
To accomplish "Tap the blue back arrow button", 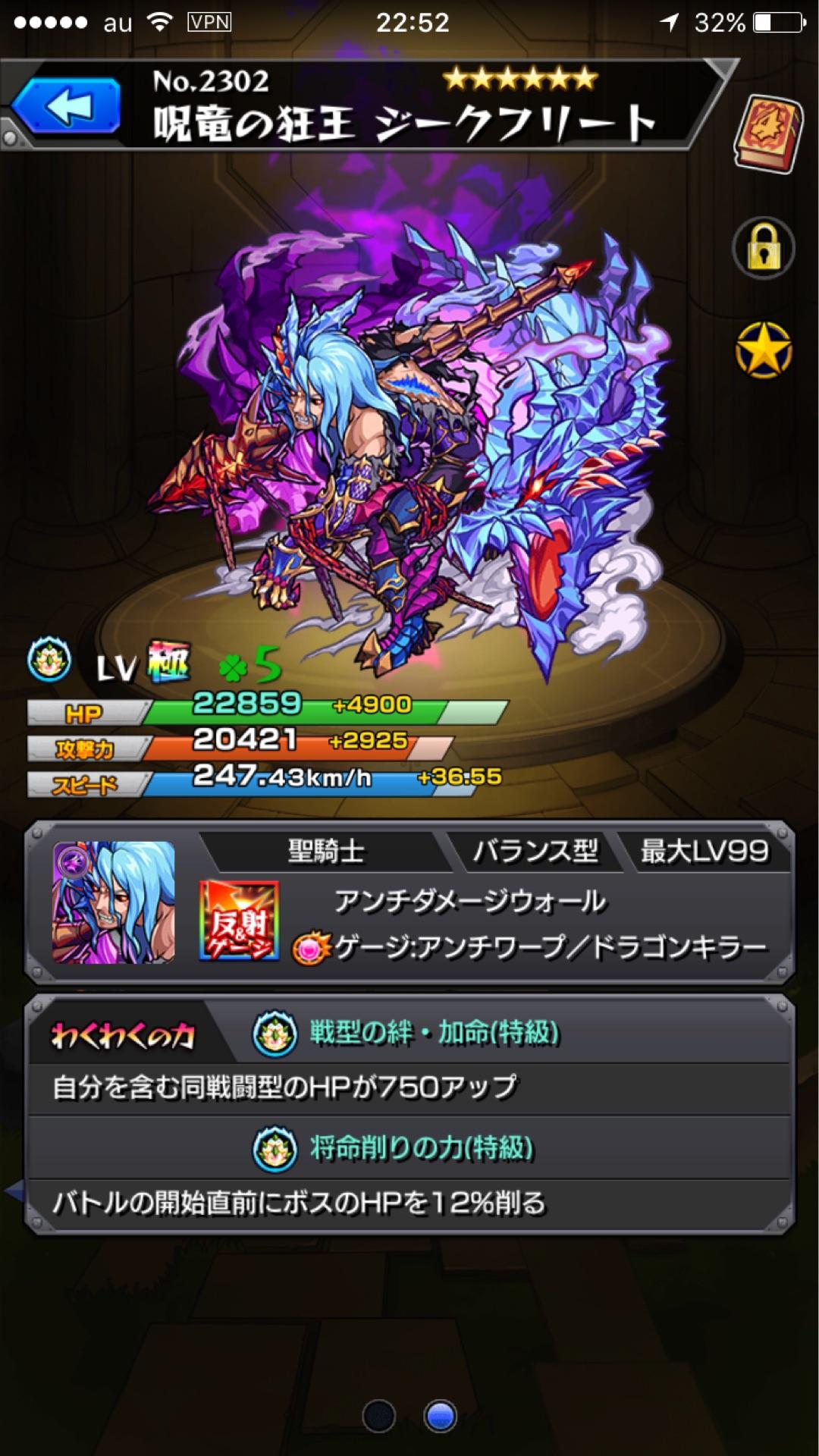I will click(x=67, y=107).
